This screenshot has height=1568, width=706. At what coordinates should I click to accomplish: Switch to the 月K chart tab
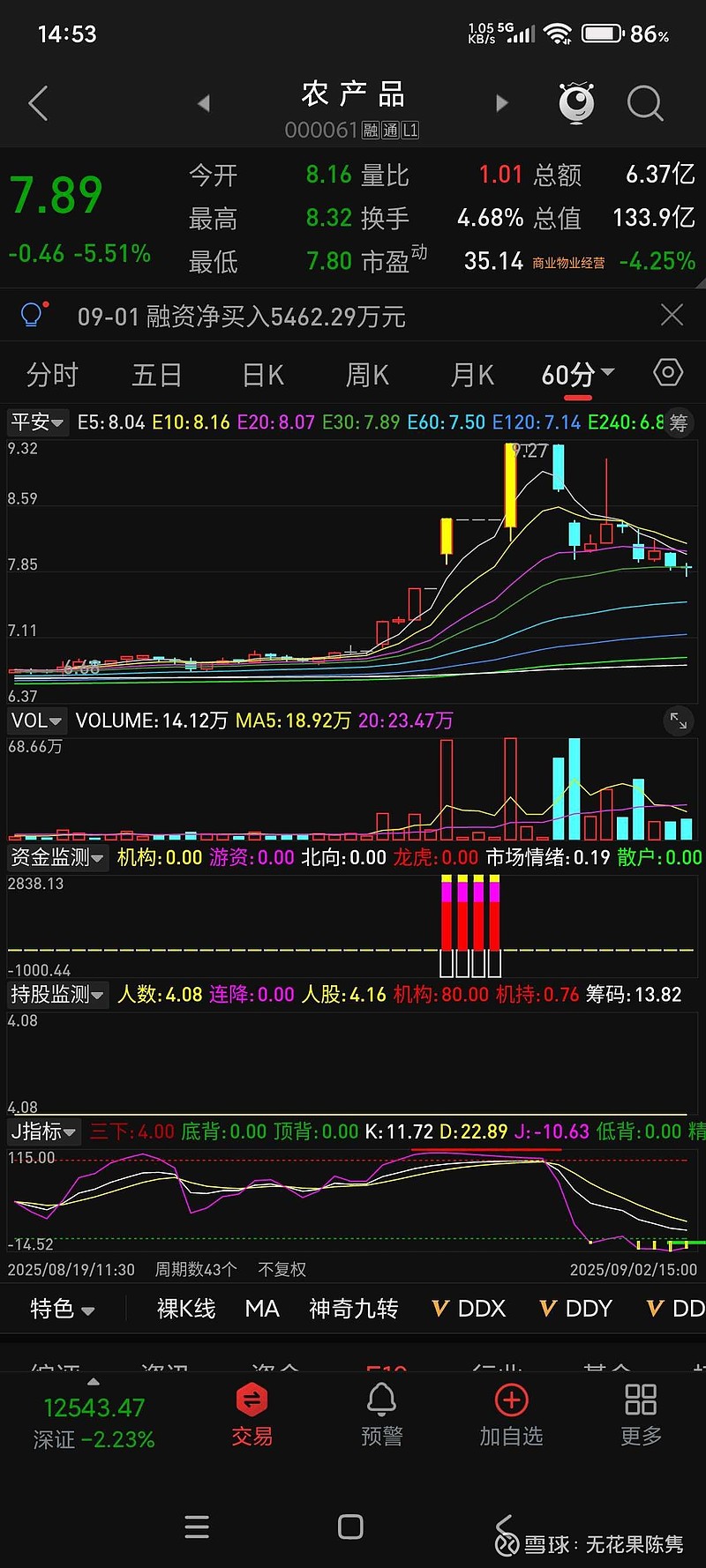pos(472,376)
